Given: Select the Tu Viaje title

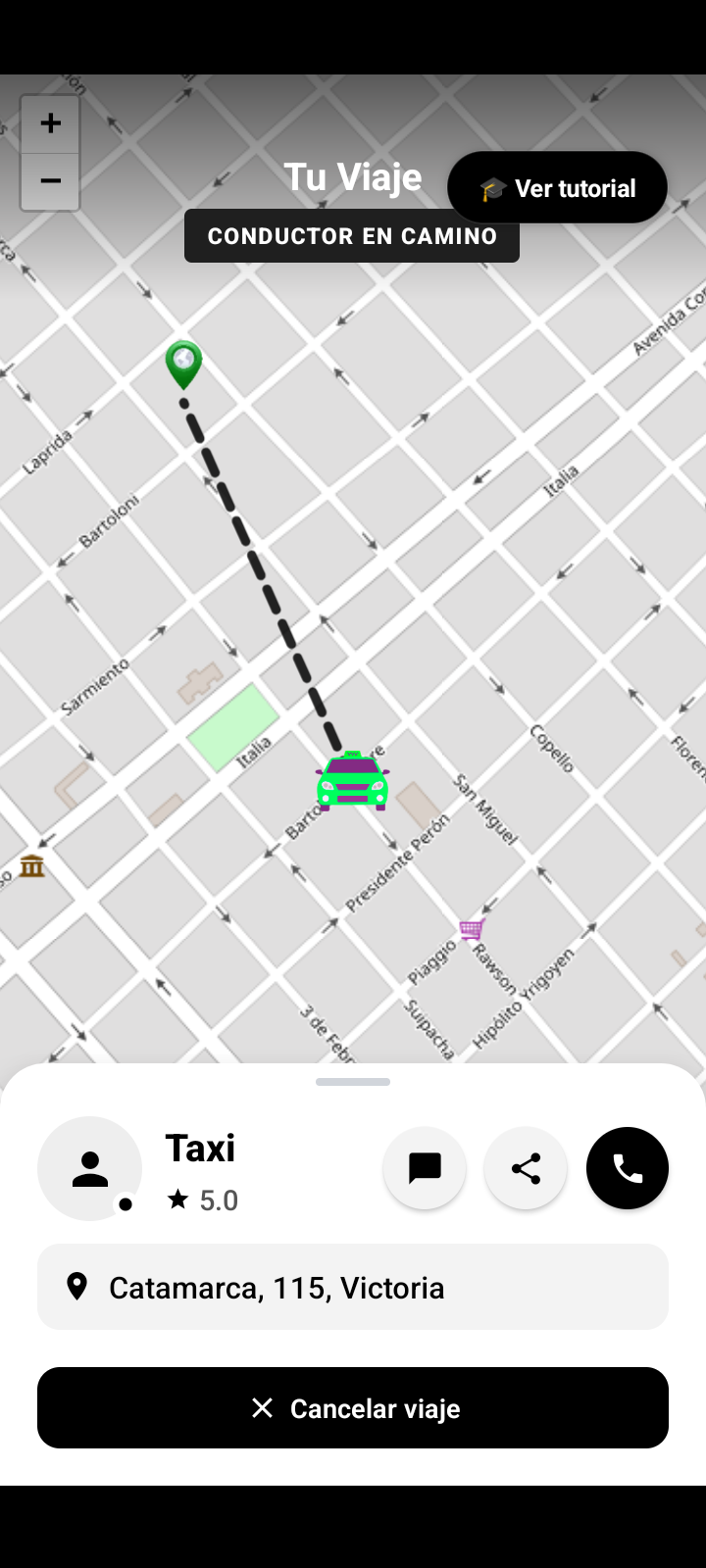Looking at the screenshot, I should tap(352, 176).
